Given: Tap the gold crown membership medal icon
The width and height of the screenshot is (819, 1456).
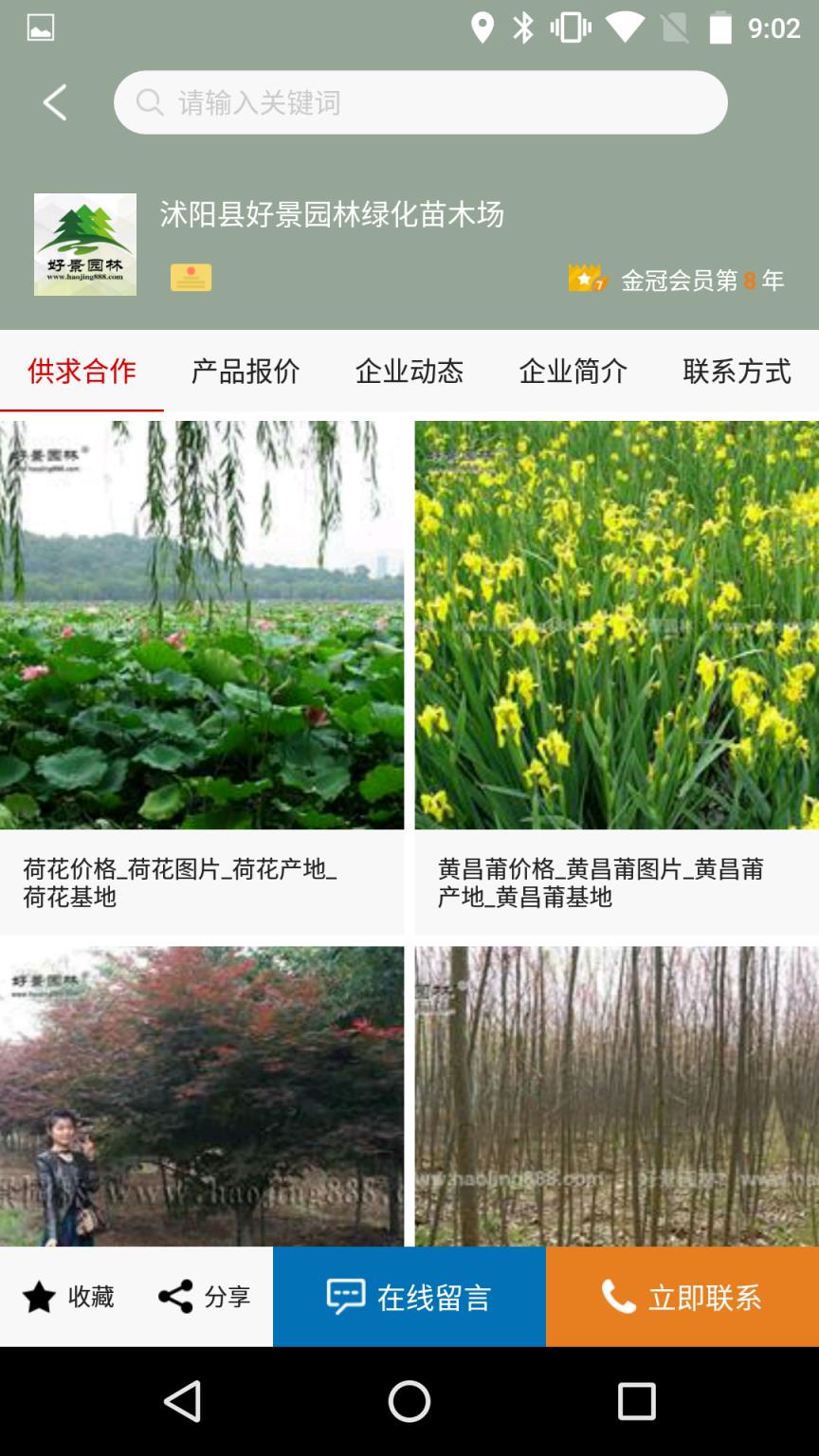Looking at the screenshot, I should pos(587,280).
